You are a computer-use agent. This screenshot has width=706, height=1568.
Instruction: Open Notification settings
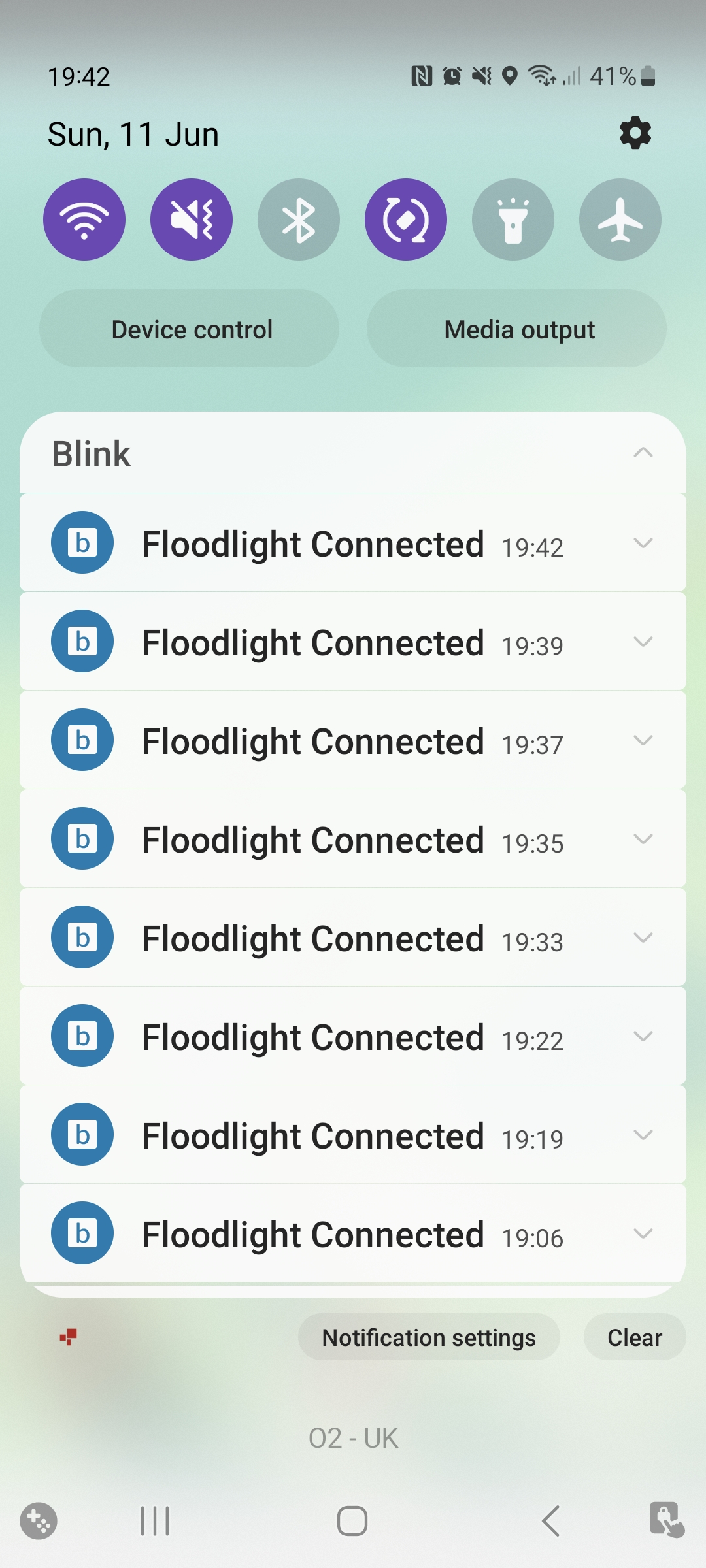[428, 1337]
